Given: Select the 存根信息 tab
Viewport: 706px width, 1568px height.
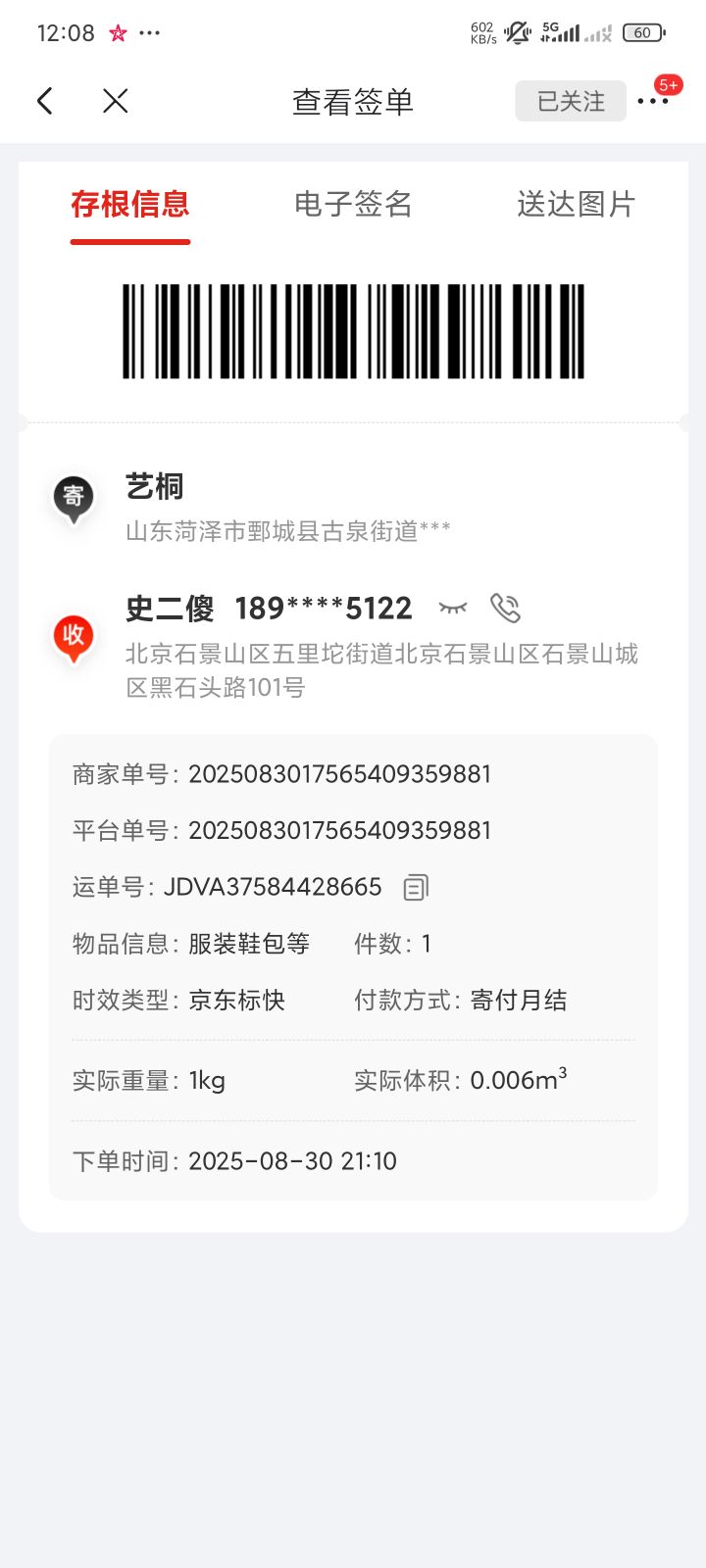Looking at the screenshot, I should (x=130, y=204).
